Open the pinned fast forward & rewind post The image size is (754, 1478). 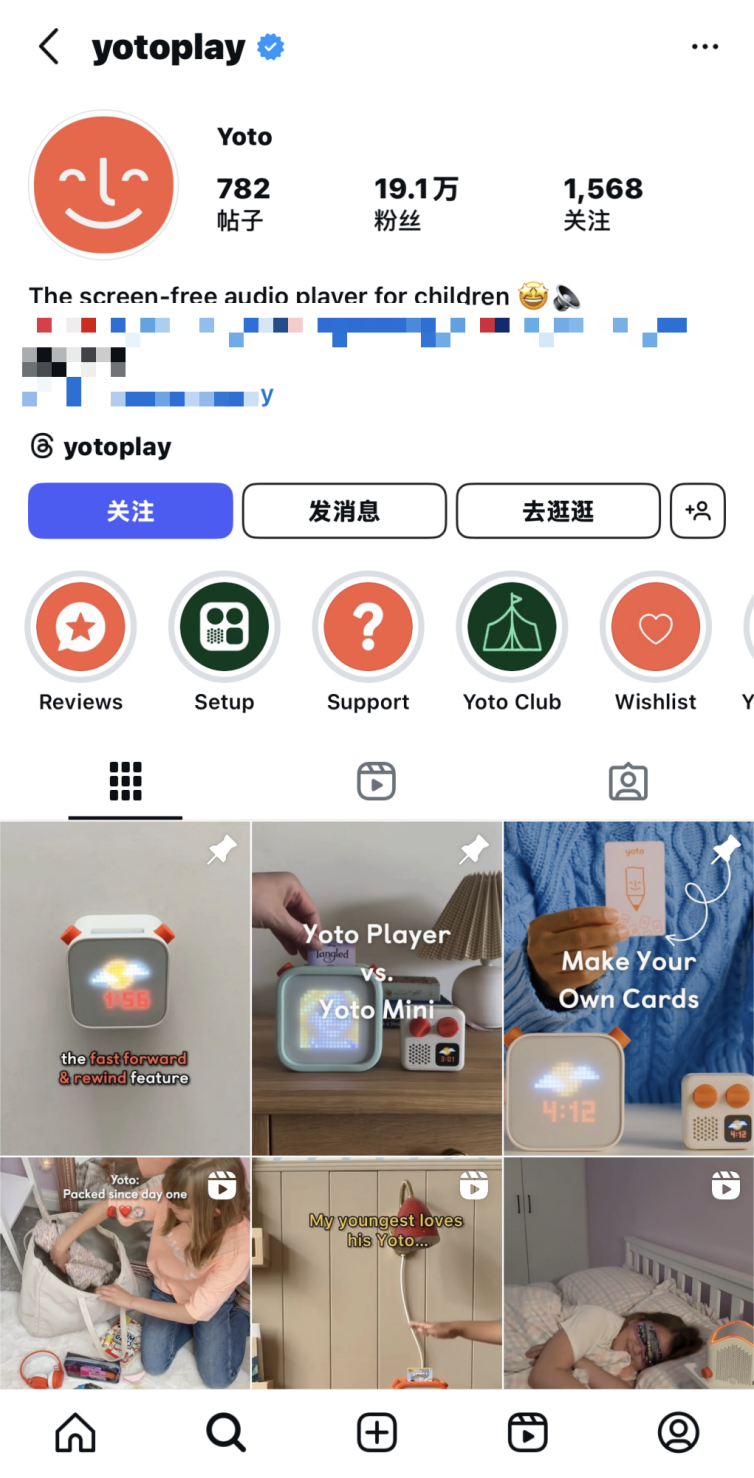pos(125,988)
